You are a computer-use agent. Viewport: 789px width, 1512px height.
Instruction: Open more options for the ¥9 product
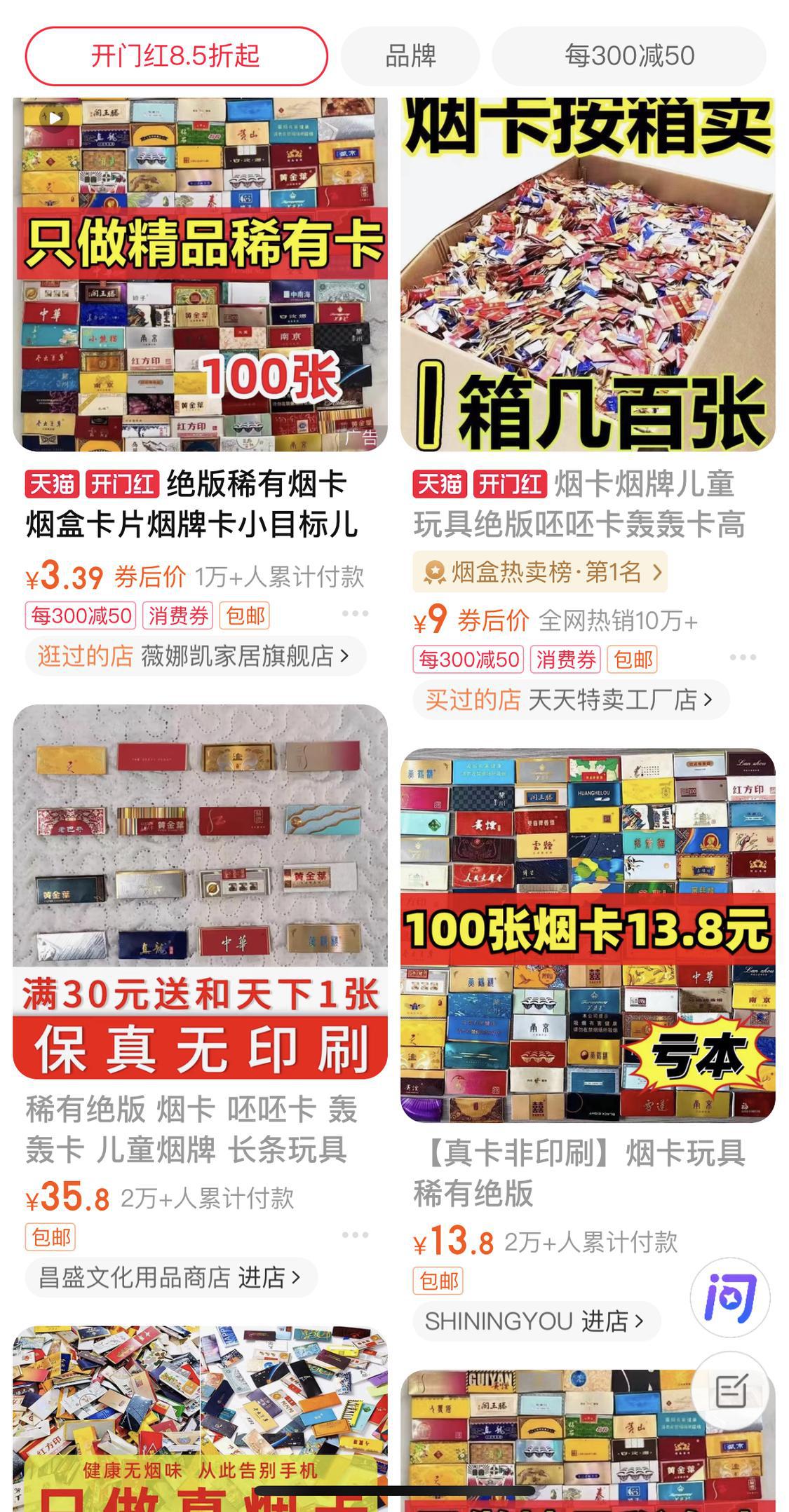point(742,658)
